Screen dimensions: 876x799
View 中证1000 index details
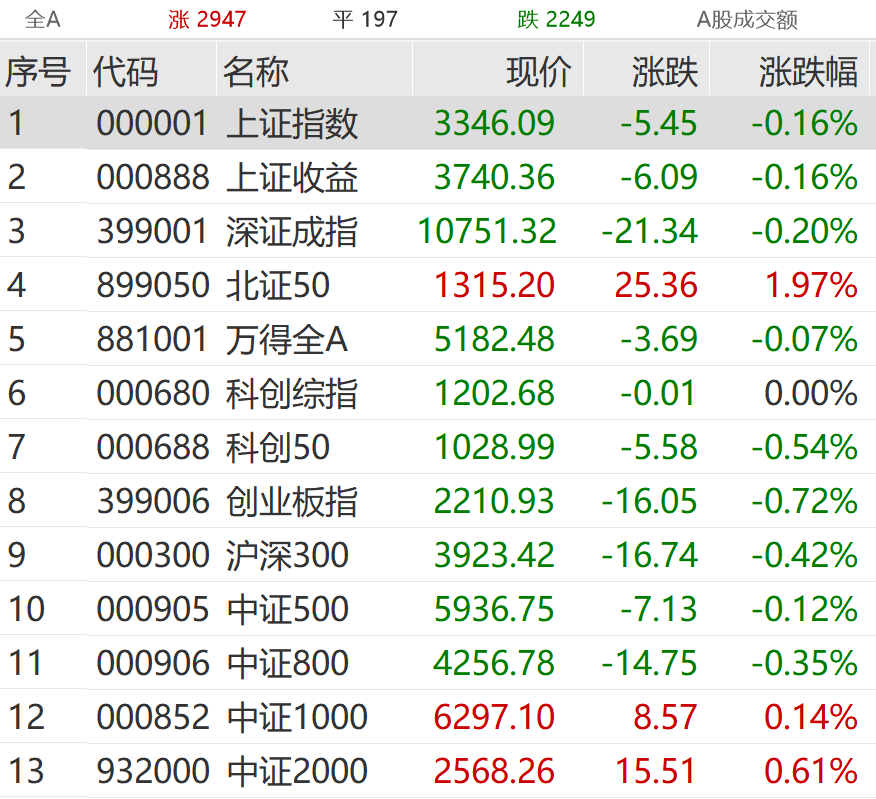click(x=297, y=718)
